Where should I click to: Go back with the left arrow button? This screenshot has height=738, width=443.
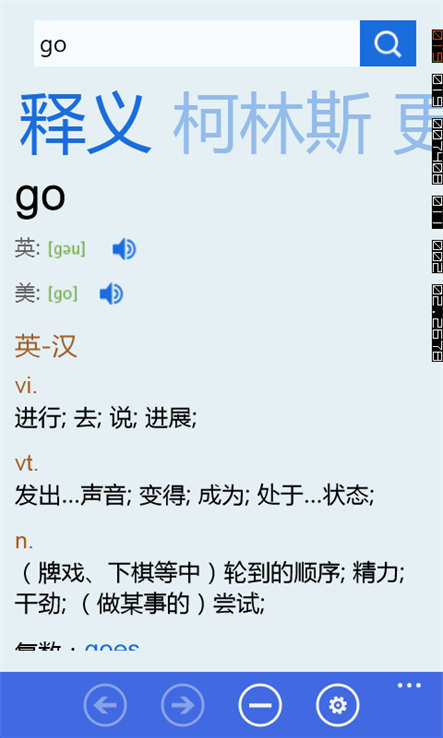pos(105,705)
